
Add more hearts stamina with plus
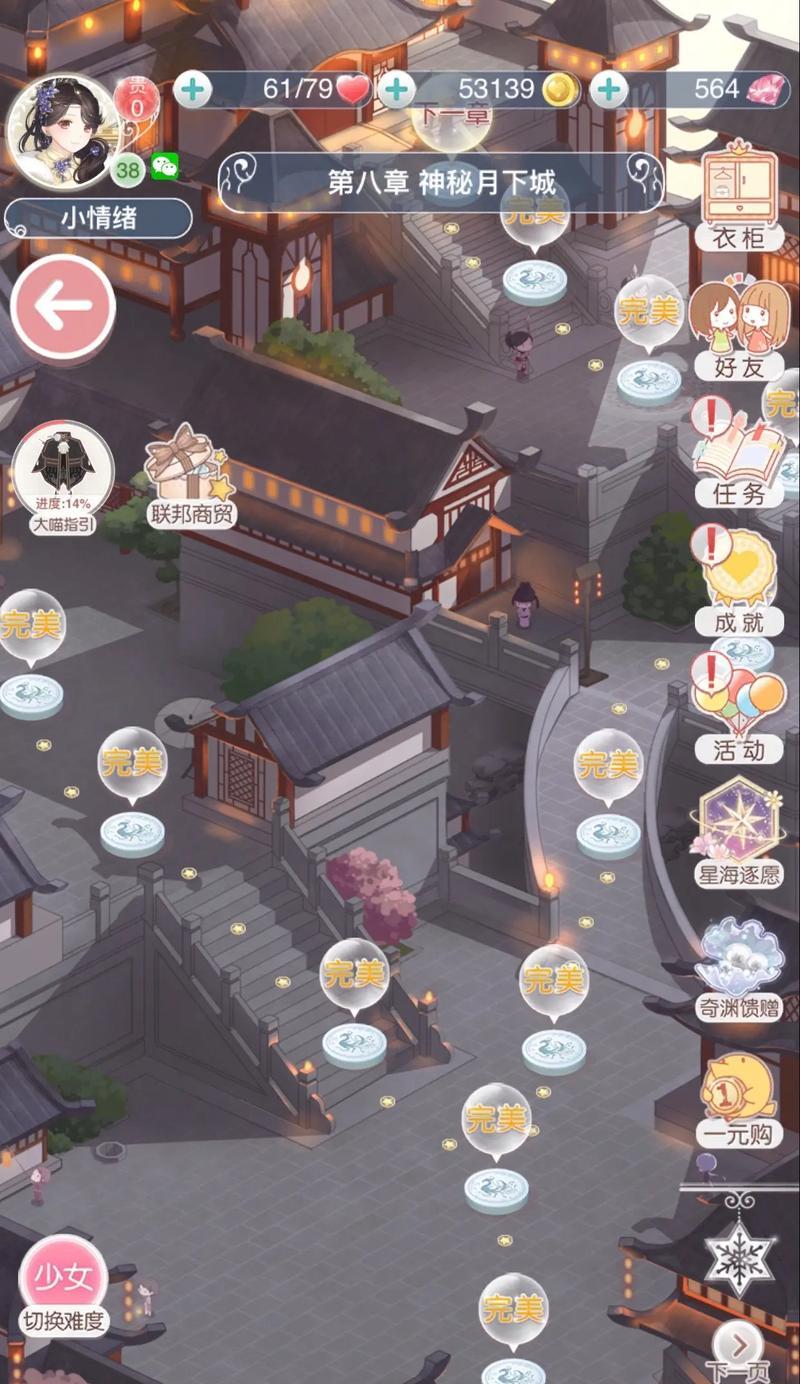point(193,90)
